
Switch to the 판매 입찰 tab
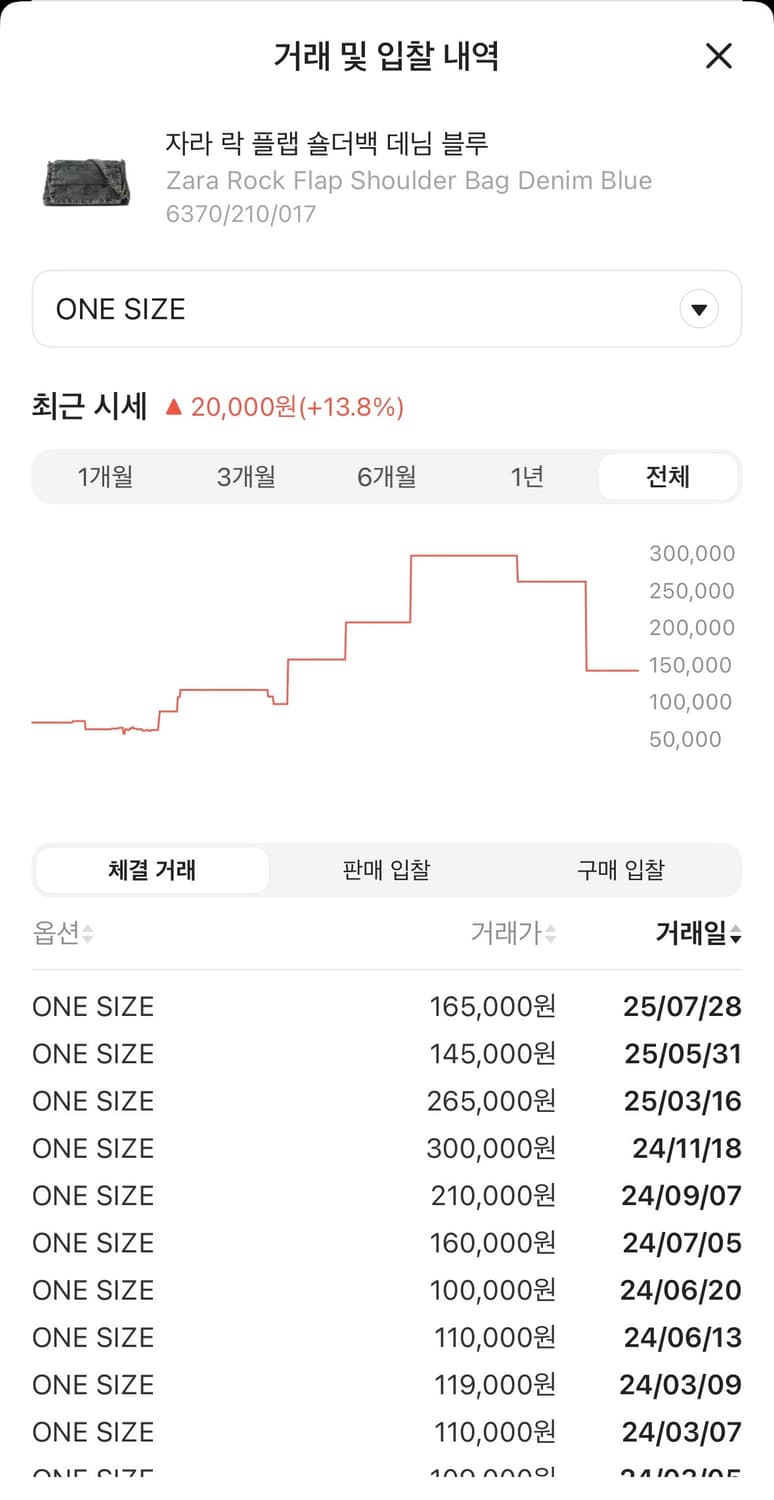(x=385, y=870)
